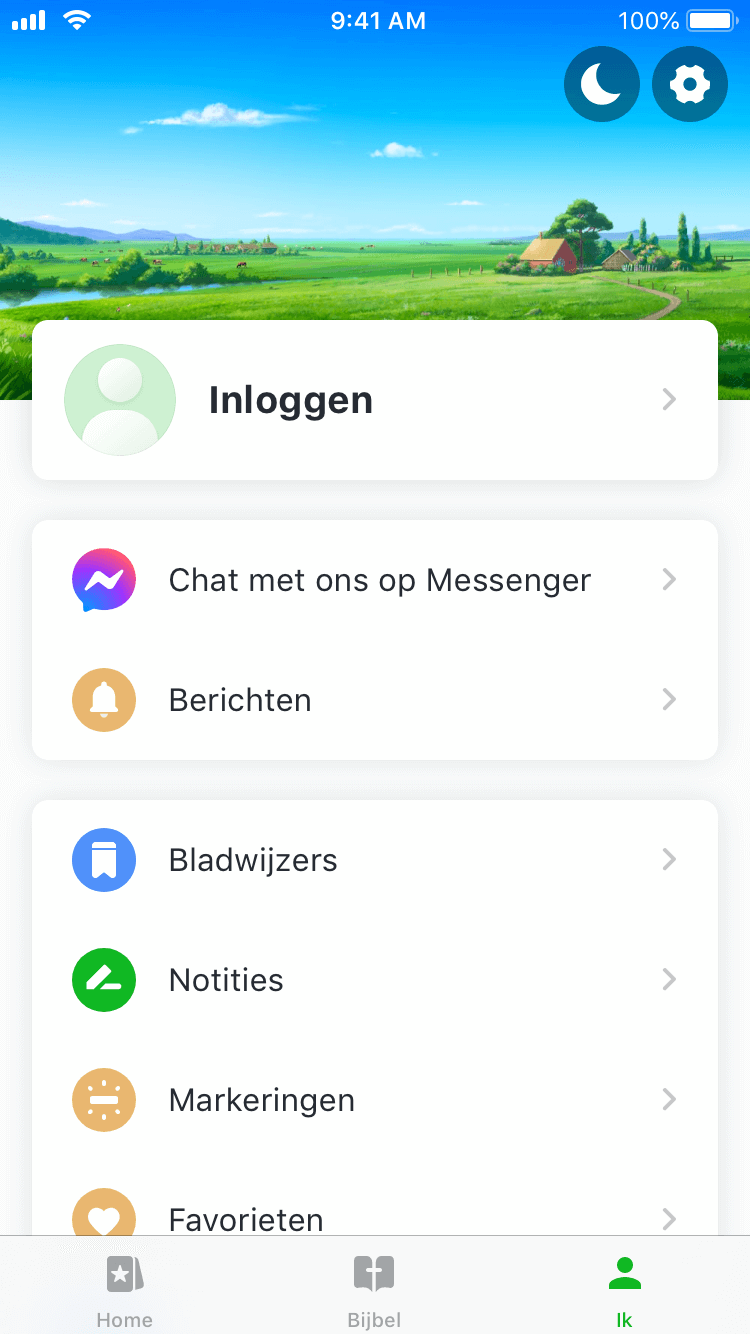Open the Inloggen sign-in row
This screenshot has width=750, height=1334.
pos(374,400)
